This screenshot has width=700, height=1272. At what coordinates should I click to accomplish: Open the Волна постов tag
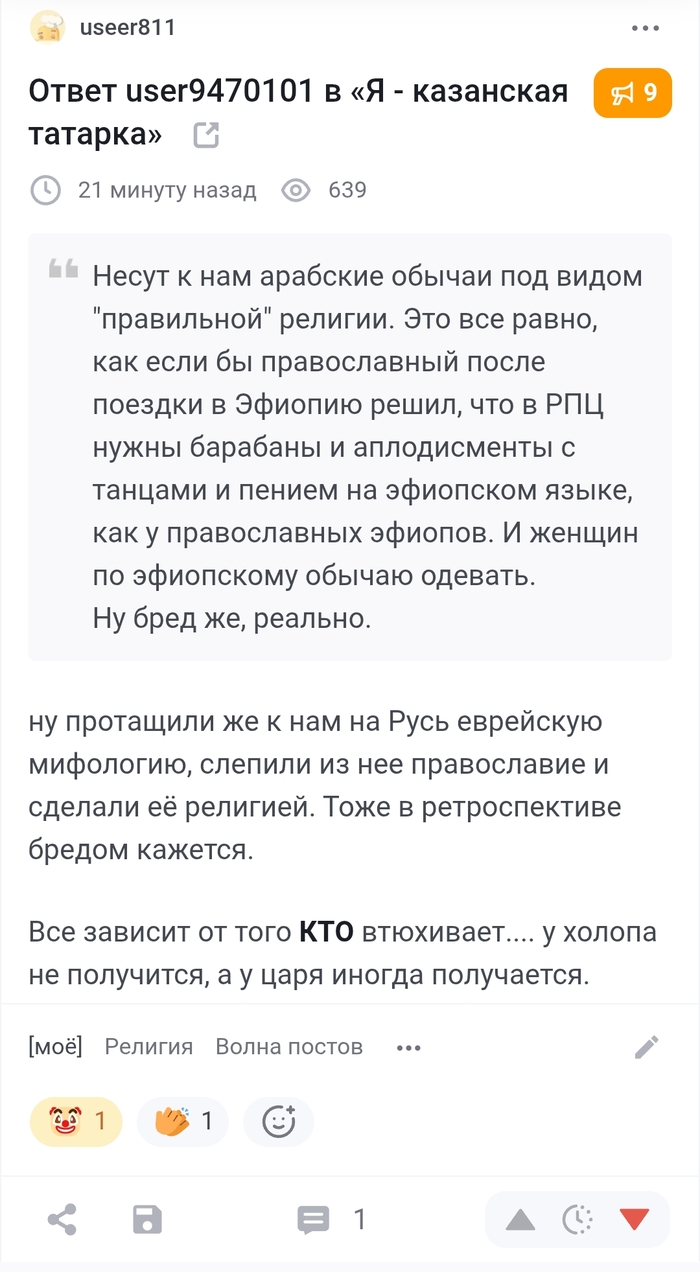pos(289,1047)
